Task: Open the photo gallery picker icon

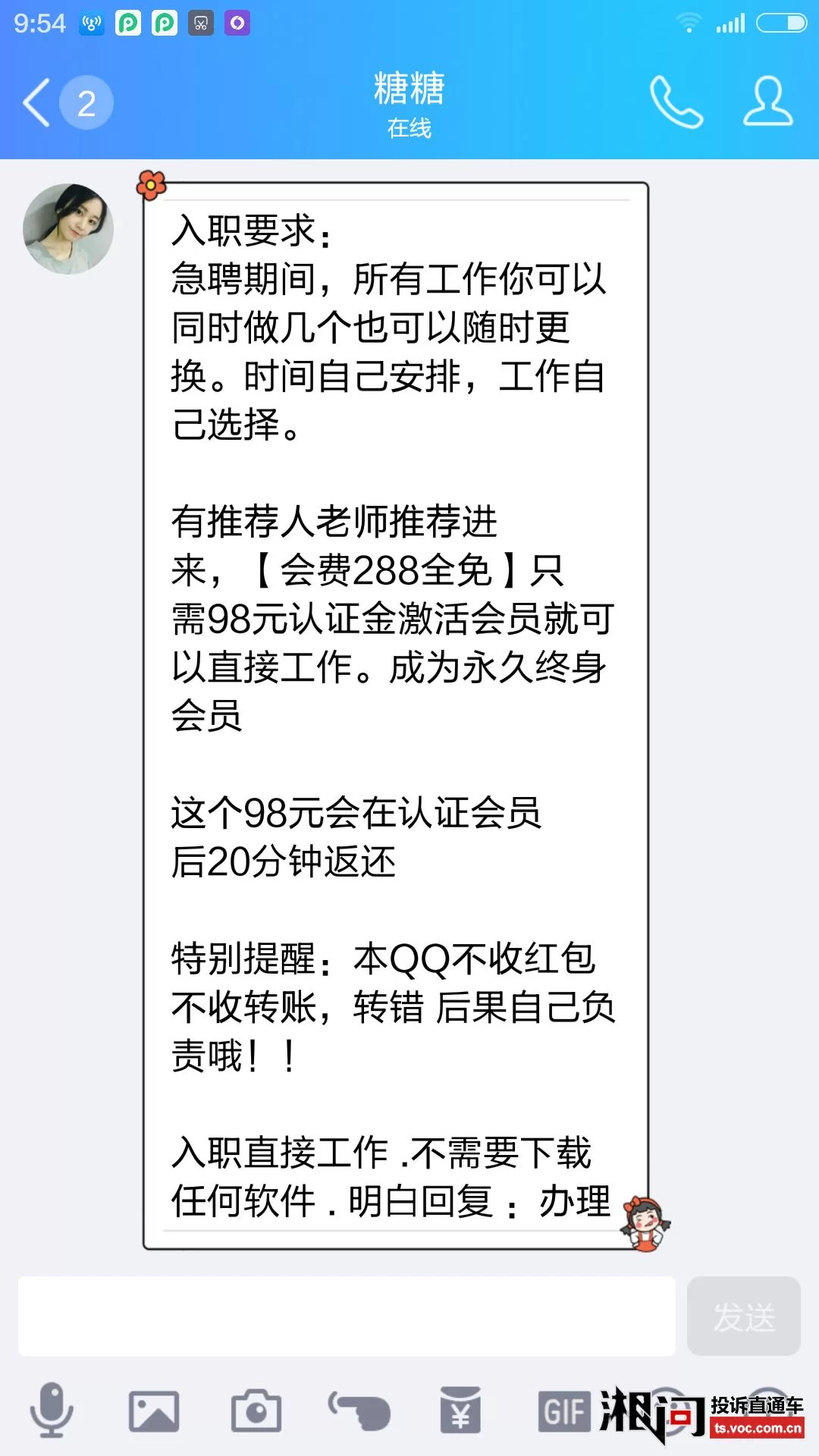Action: point(154,1410)
